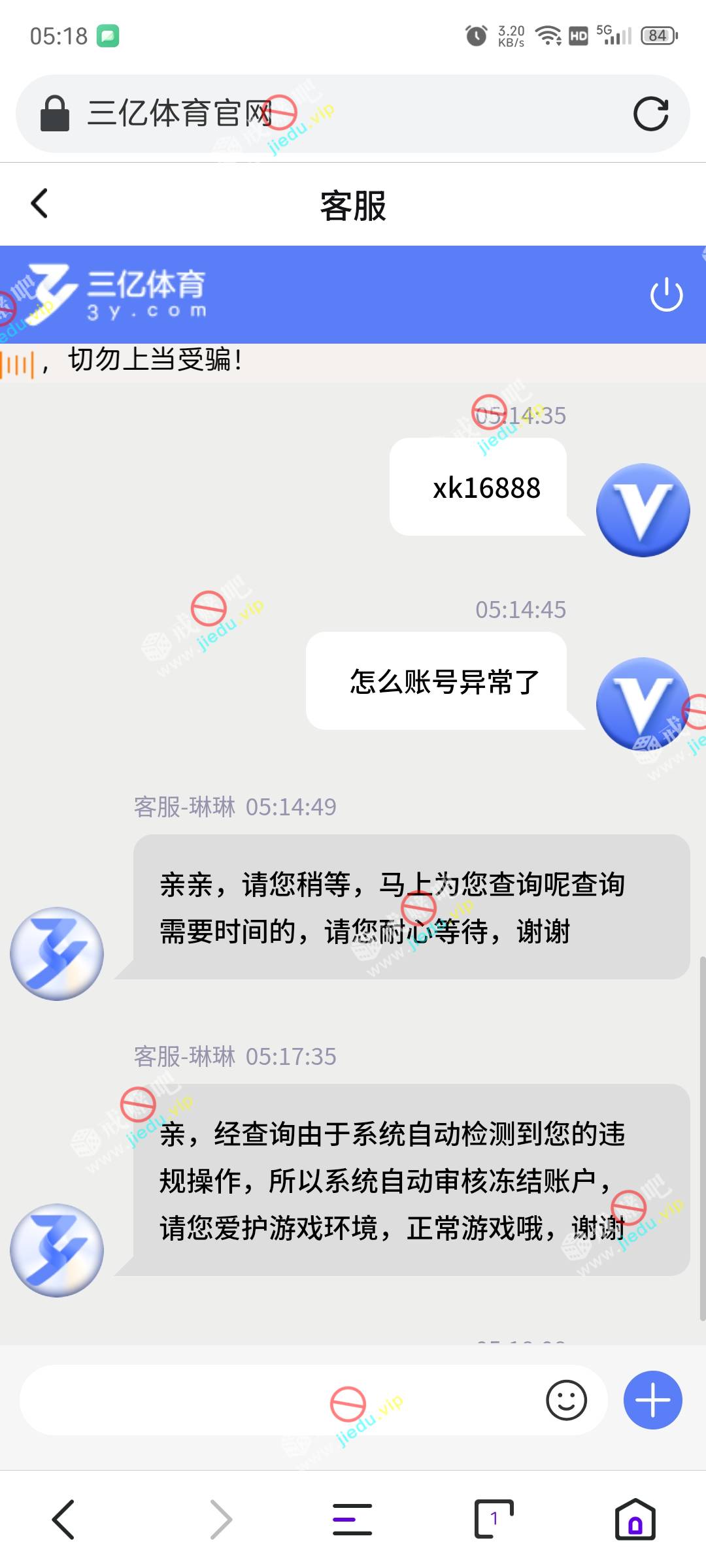
Task: Reload the page in the browser
Action: tap(650, 114)
